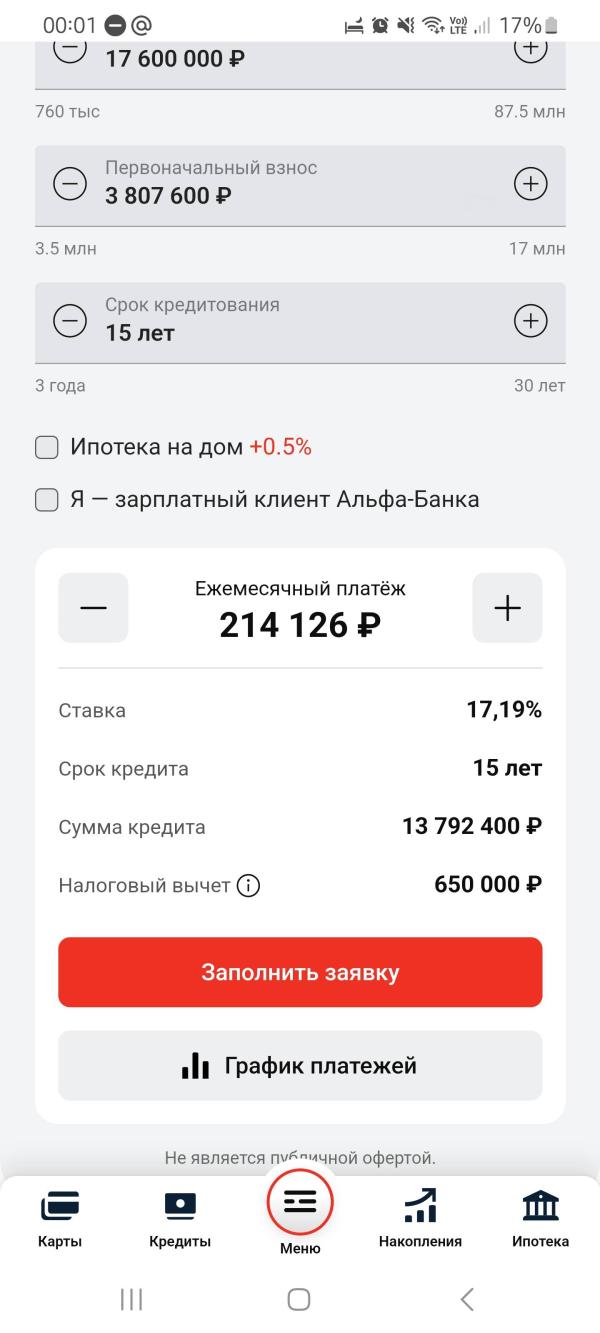This screenshot has width=600, height=1333.
Task: Lower the Ежемесячный платёж with minus
Action: [93, 608]
